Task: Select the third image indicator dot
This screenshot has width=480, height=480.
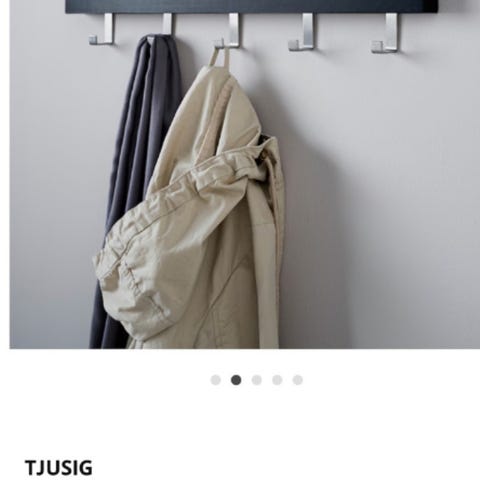Action: [x=257, y=380]
